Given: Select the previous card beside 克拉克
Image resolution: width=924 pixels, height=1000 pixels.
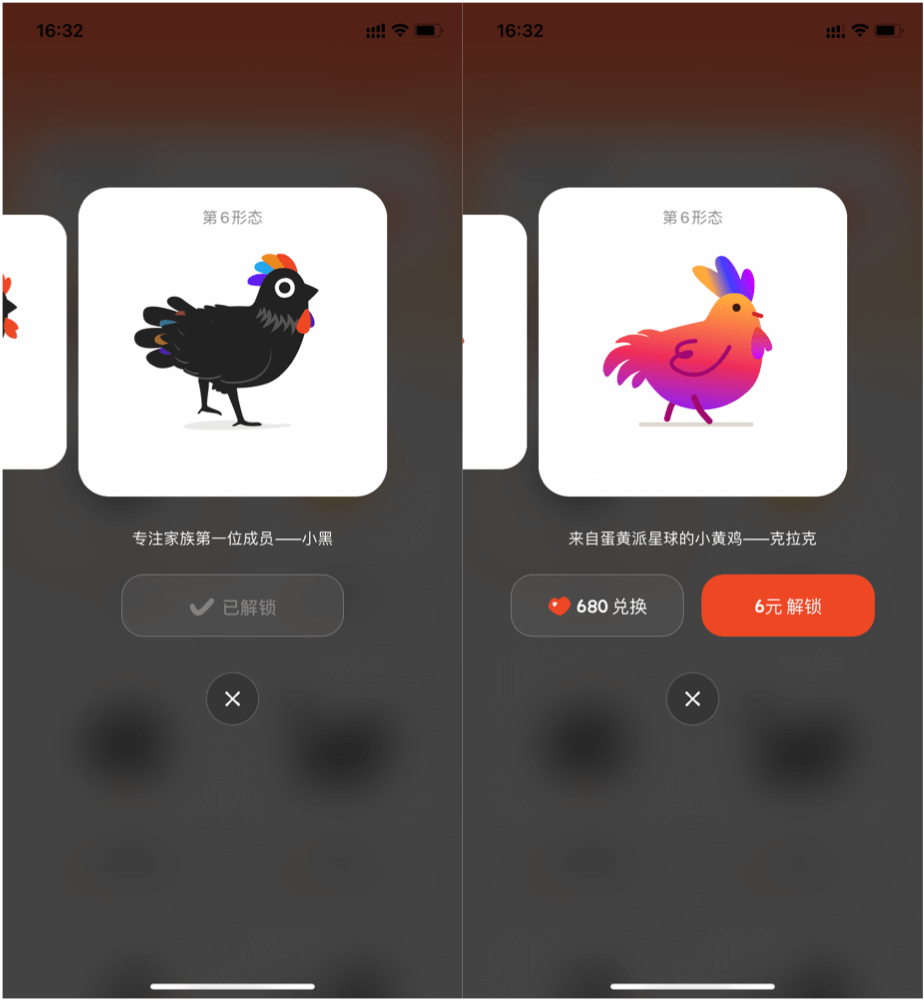Looking at the screenshot, I should [494, 342].
